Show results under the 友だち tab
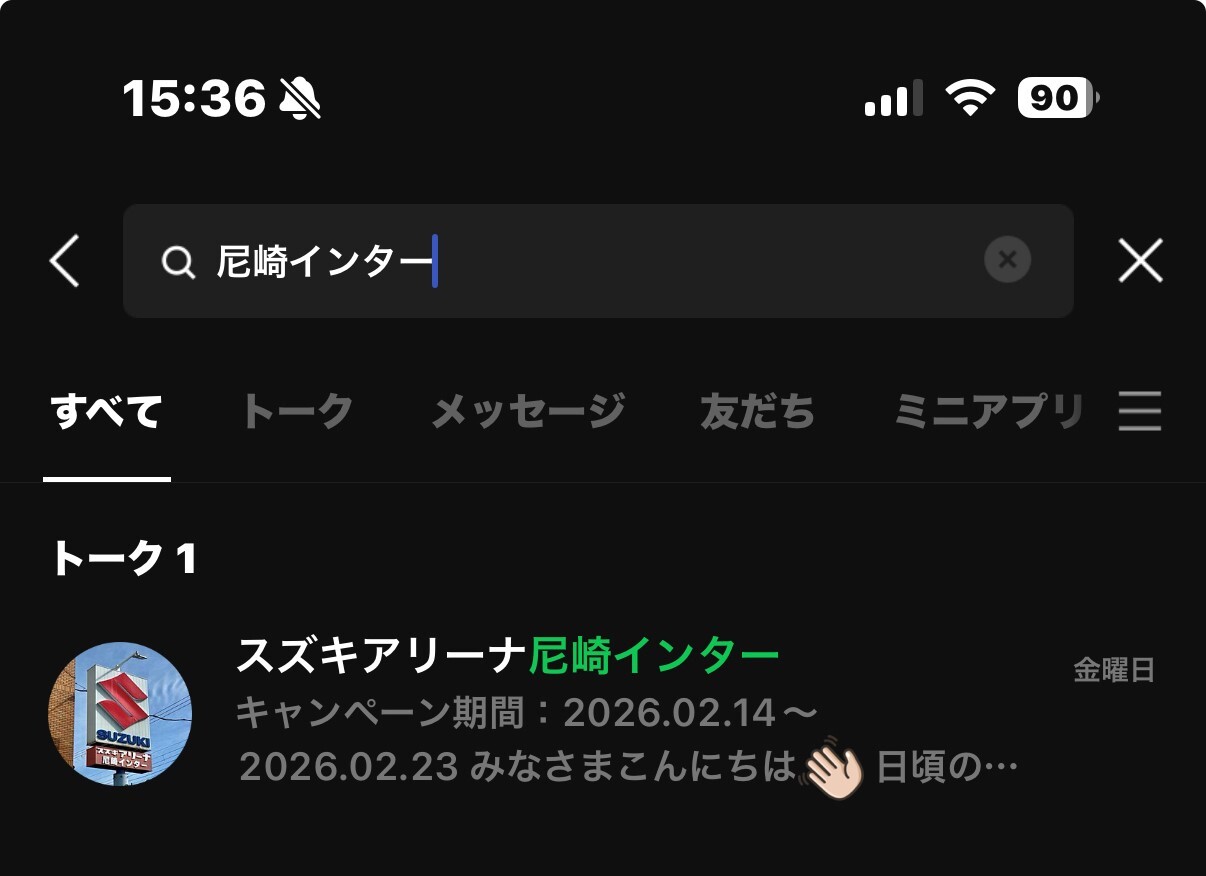Image resolution: width=1206 pixels, height=876 pixels. click(x=757, y=412)
